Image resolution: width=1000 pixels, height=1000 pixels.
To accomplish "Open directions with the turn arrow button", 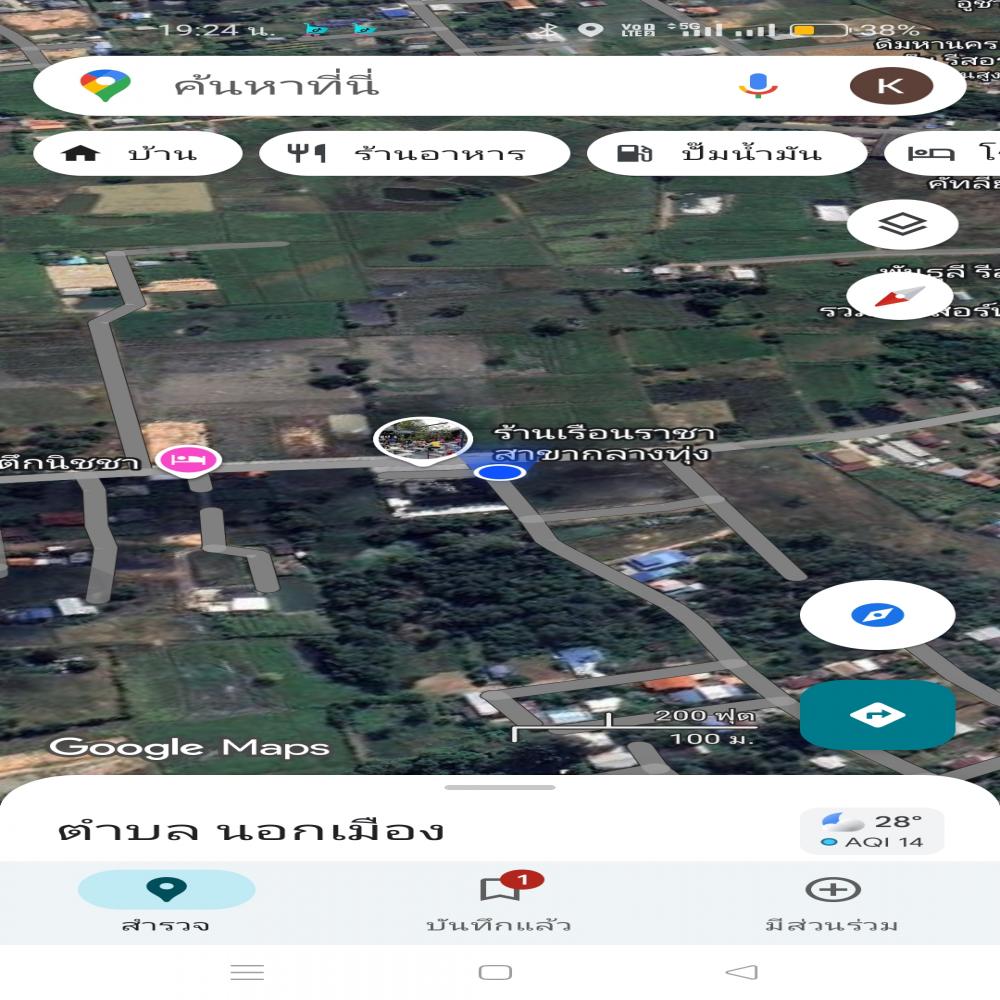I will 877,715.
